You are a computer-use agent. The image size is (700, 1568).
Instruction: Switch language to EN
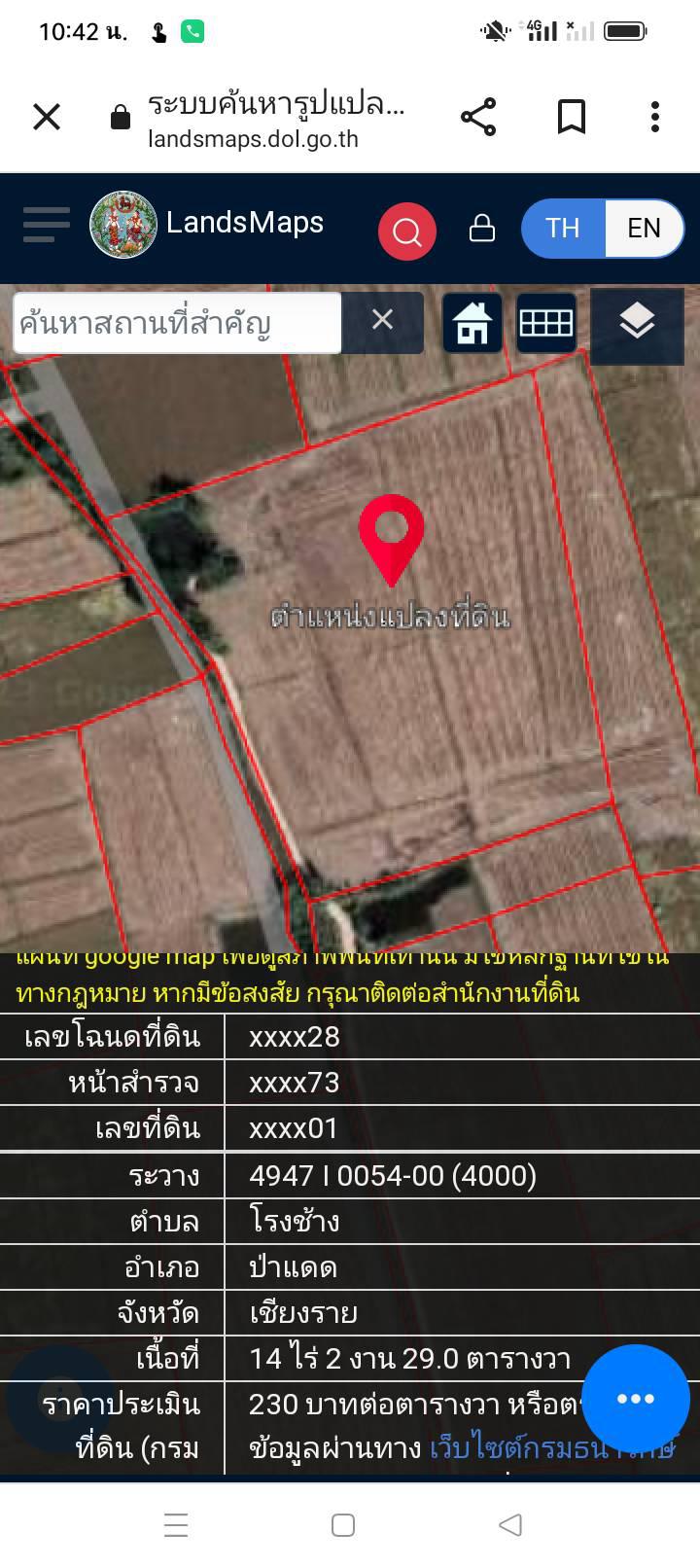click(644, 229)
